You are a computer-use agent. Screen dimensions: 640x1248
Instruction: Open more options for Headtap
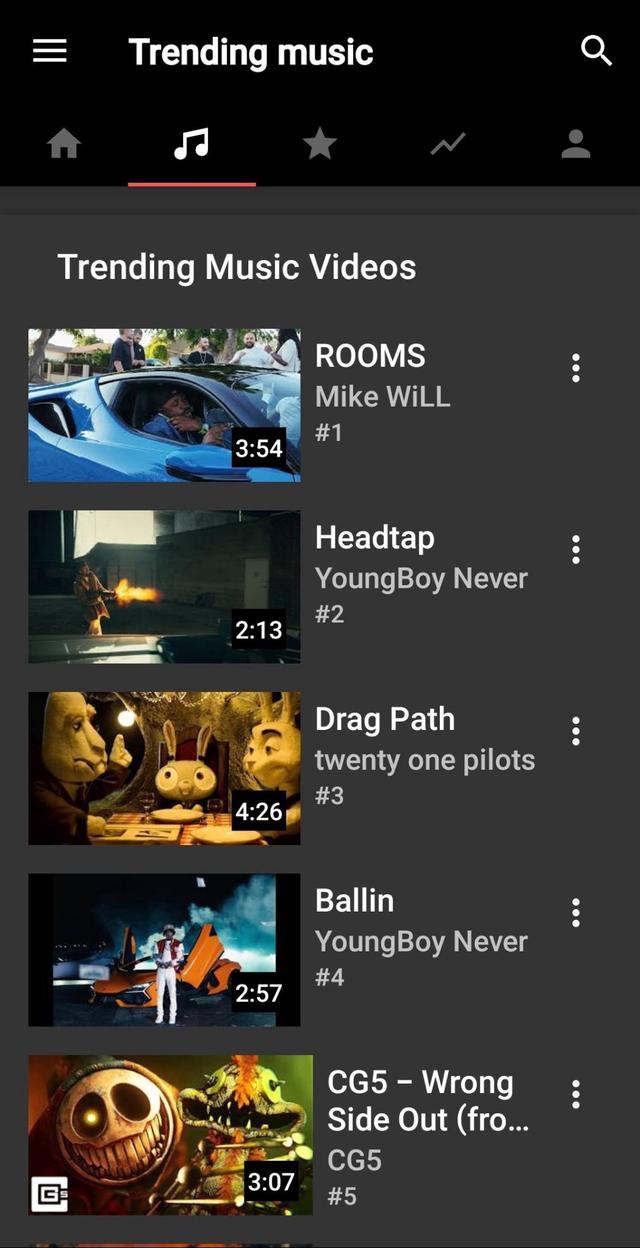click(x=576, y=549)
